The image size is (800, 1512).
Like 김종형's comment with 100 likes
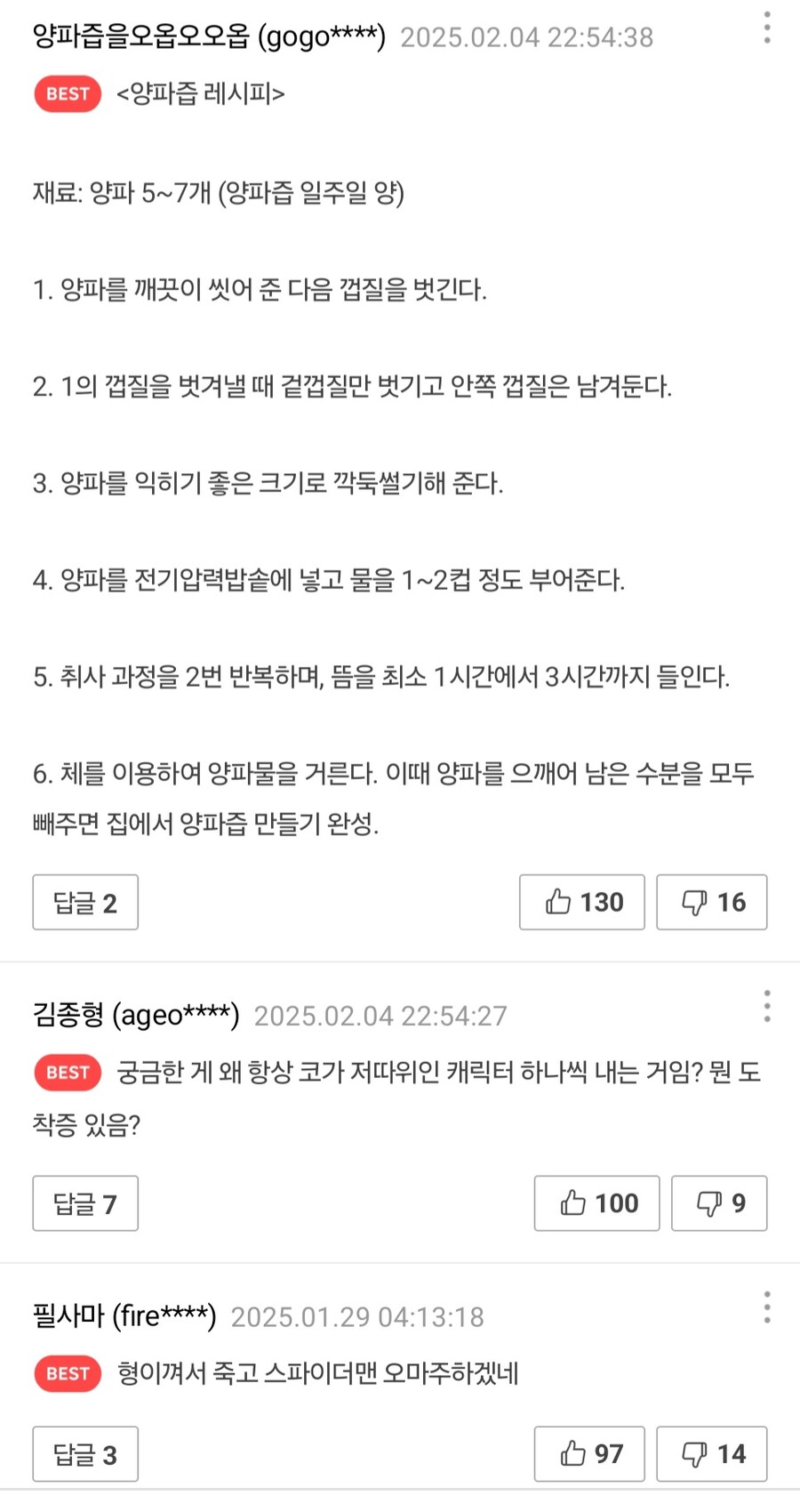pyautogui.click(x=596, y=1203)
